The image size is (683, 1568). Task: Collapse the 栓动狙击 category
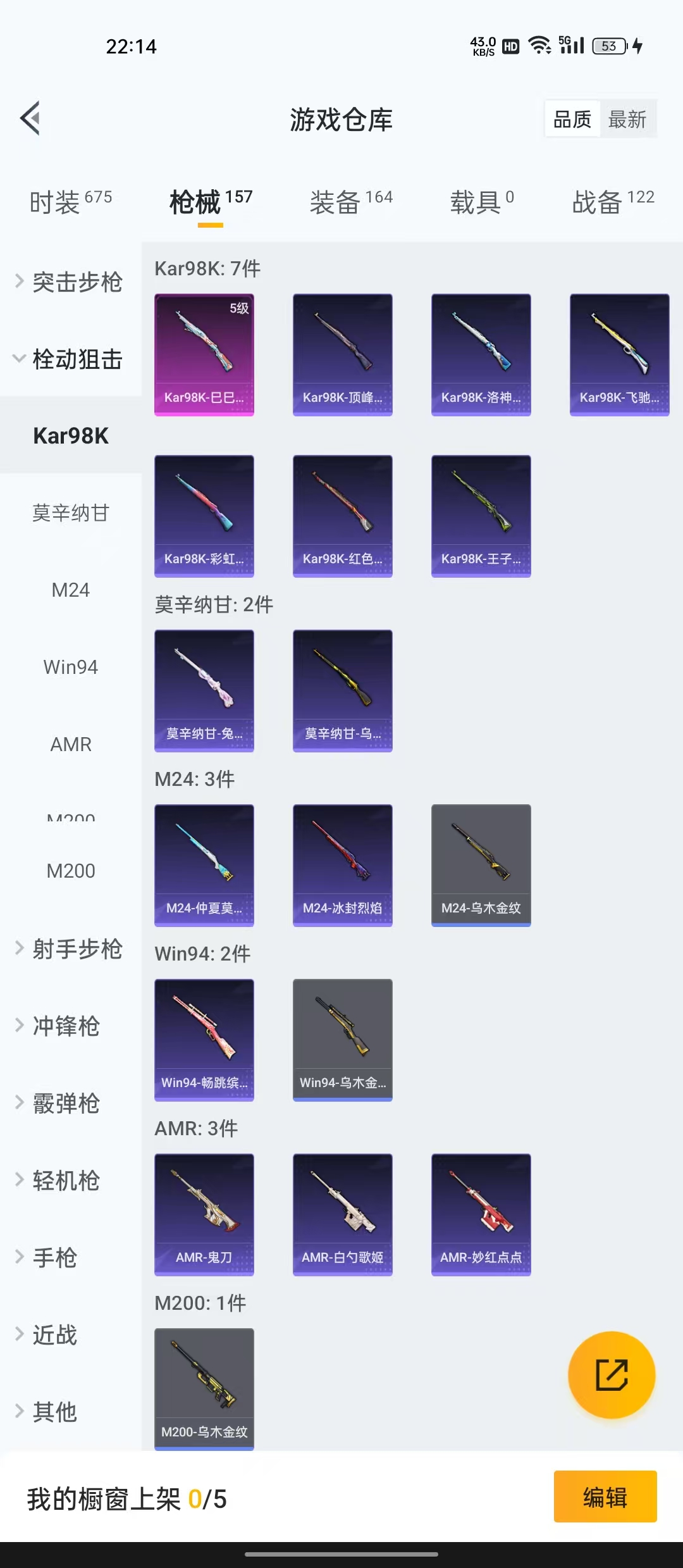coord(70,359)
